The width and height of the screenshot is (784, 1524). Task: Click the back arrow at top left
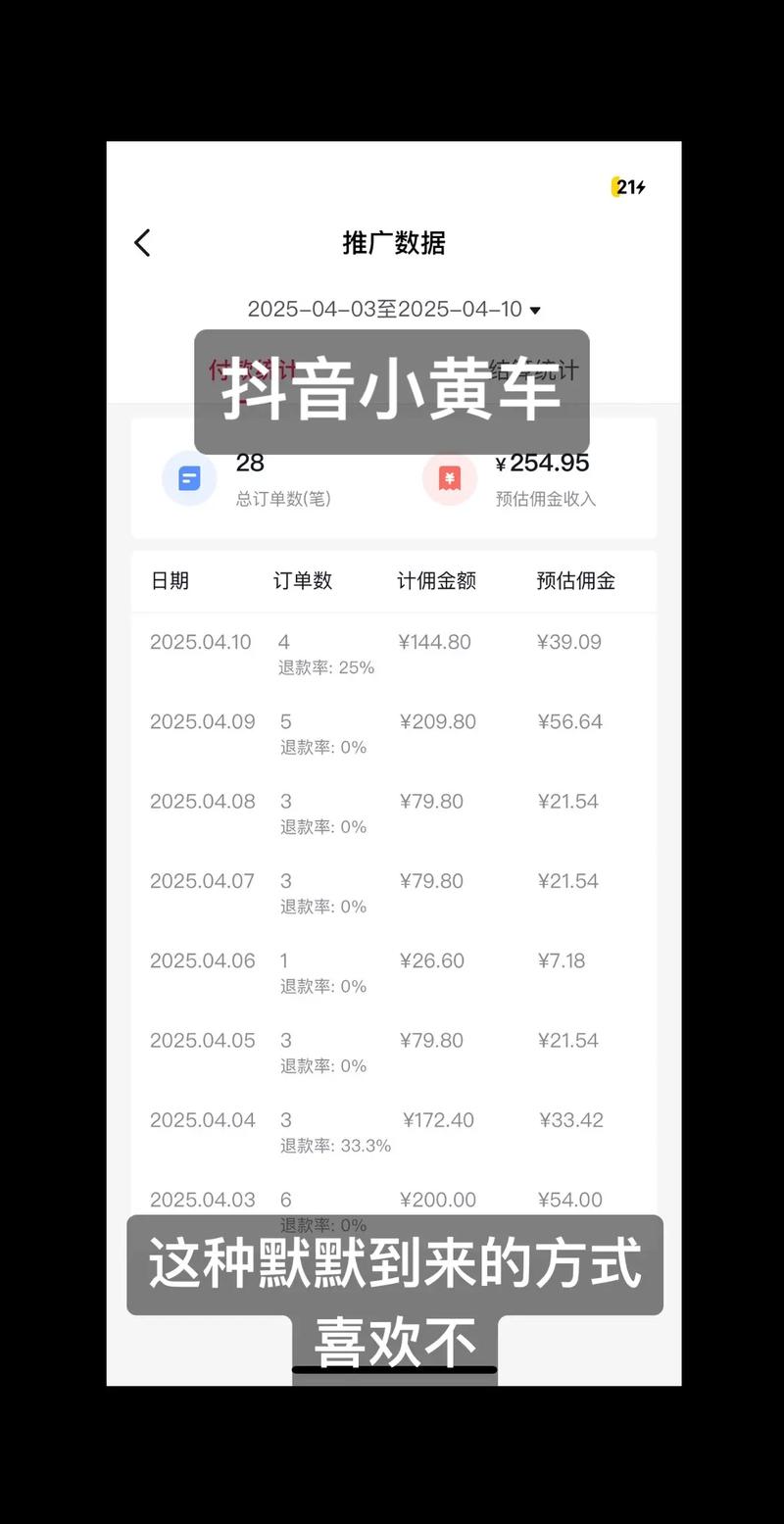(x=142, y=241)
